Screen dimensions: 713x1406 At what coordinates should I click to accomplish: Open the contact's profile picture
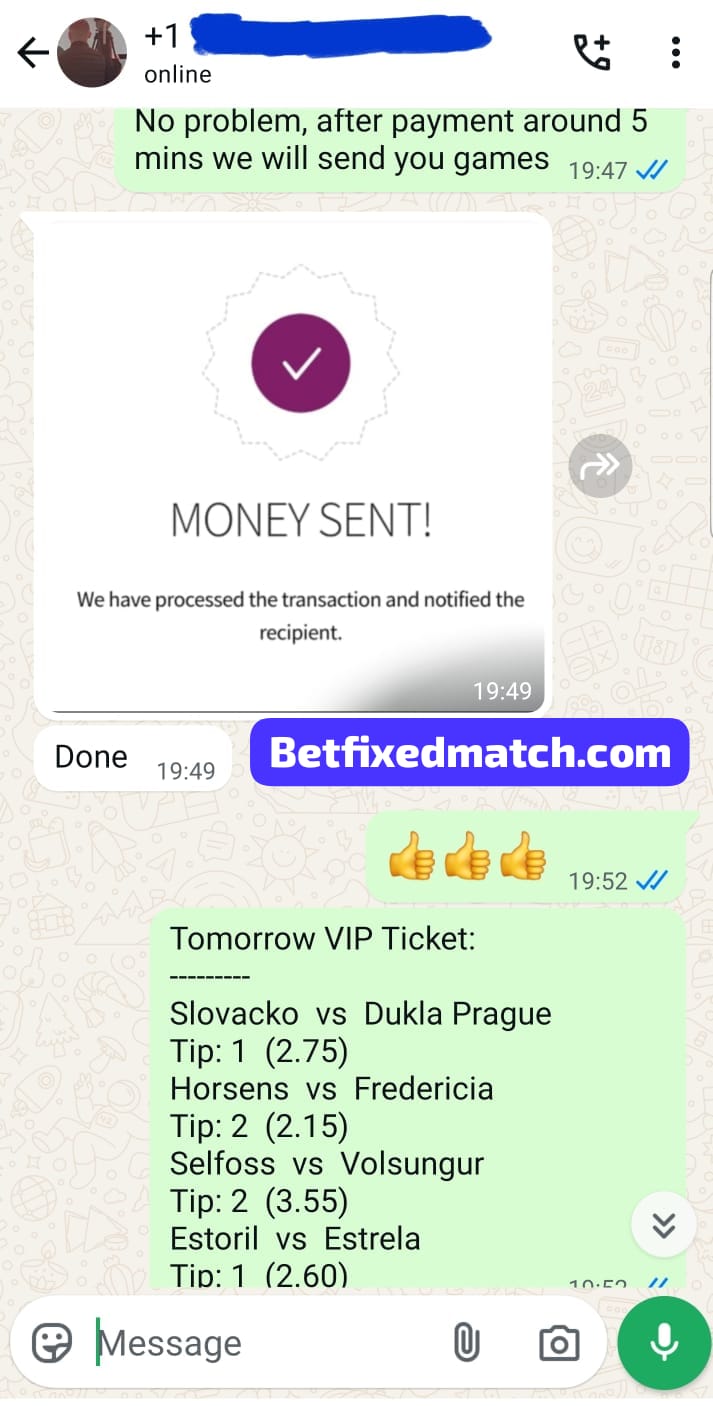pyautogui.click(x=92, y=53)
